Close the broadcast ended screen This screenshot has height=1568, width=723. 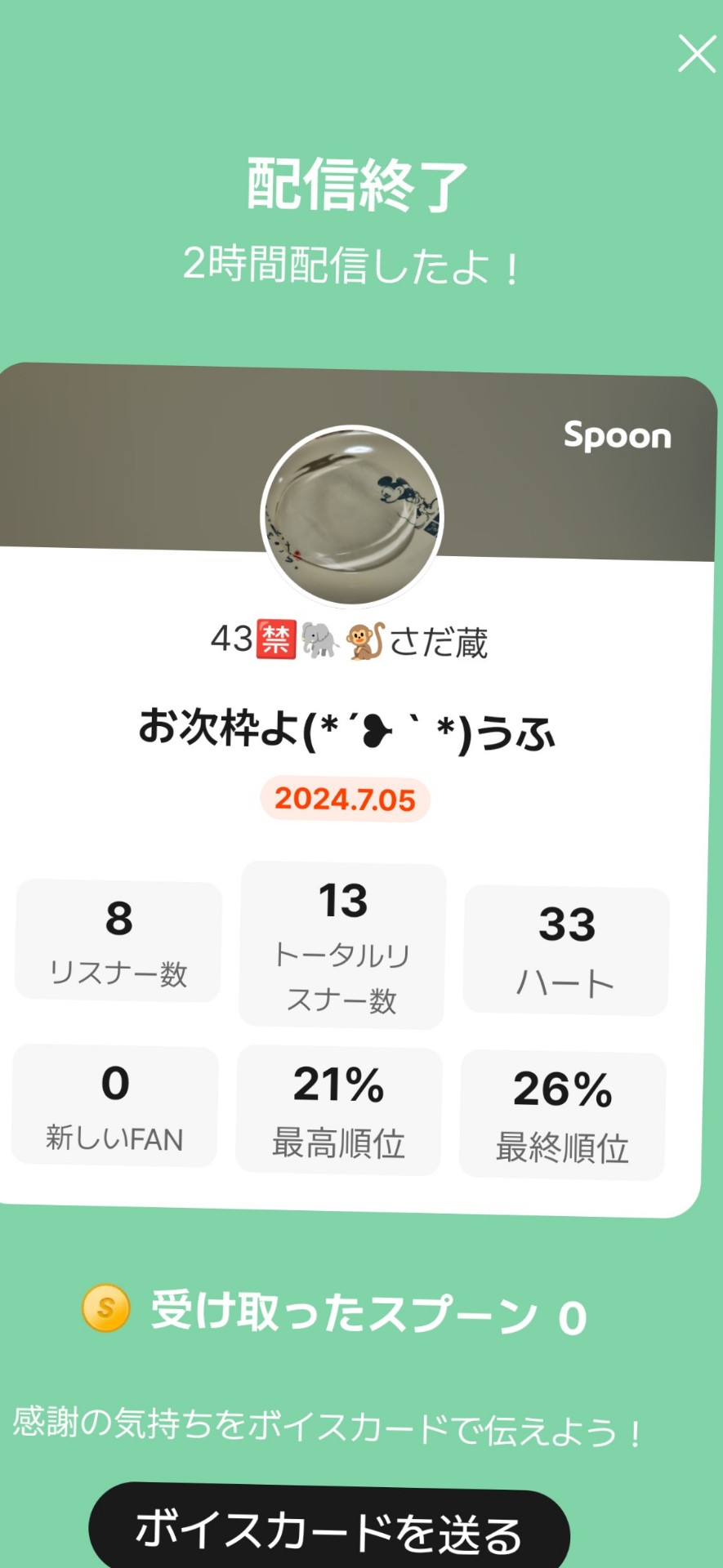pyautogui.click(x=696, y=54)
